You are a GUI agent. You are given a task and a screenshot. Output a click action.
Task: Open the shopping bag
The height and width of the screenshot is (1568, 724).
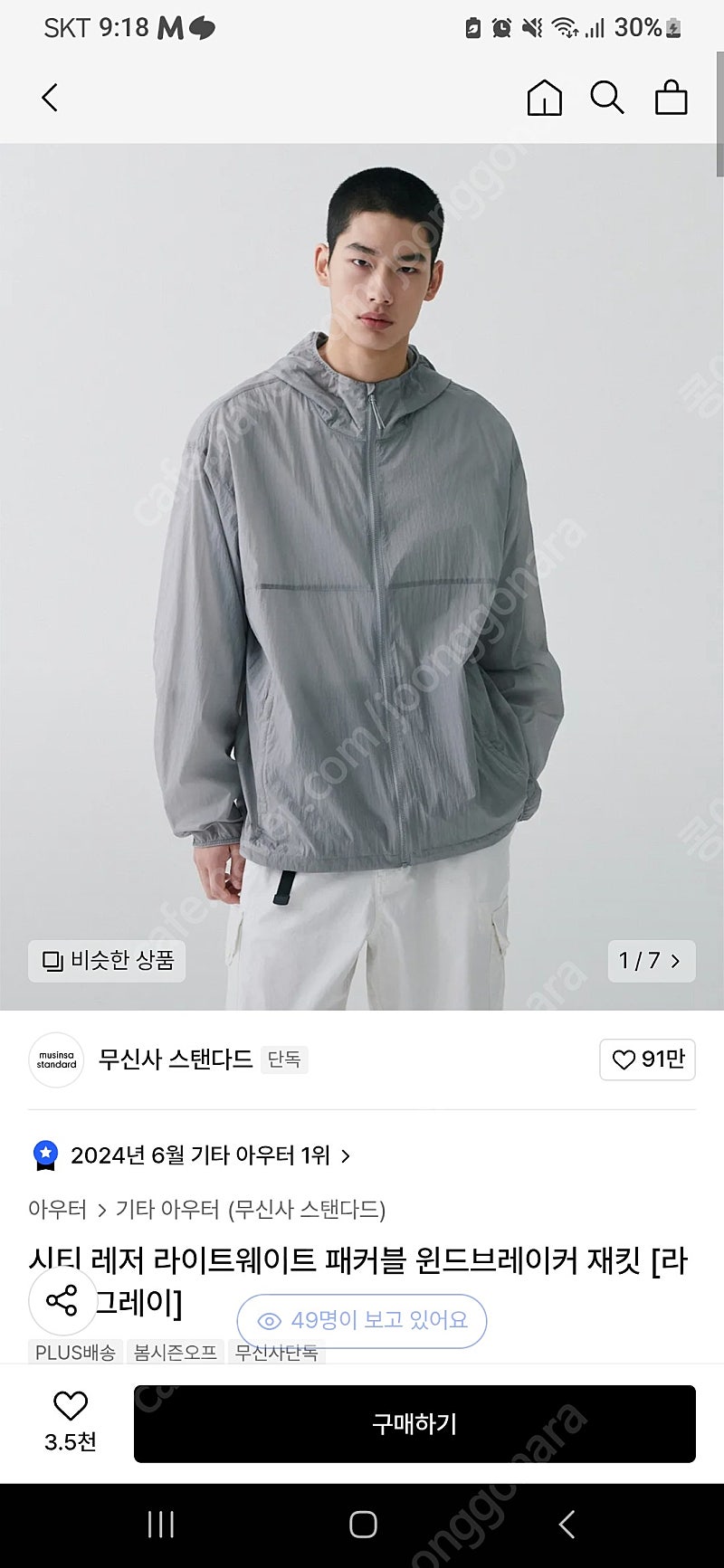click(671, 98)
